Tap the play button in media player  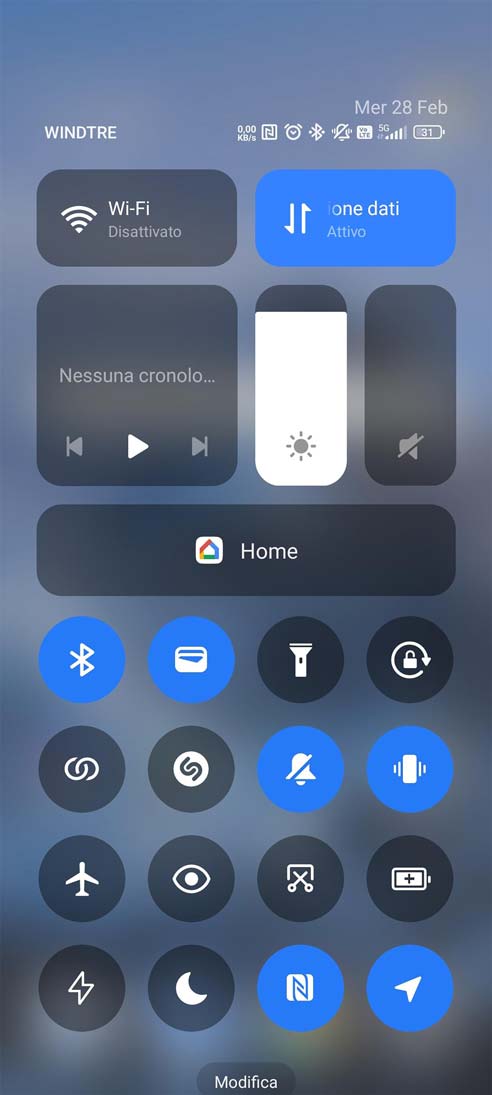pyautogui.click(x=137, y=446)
